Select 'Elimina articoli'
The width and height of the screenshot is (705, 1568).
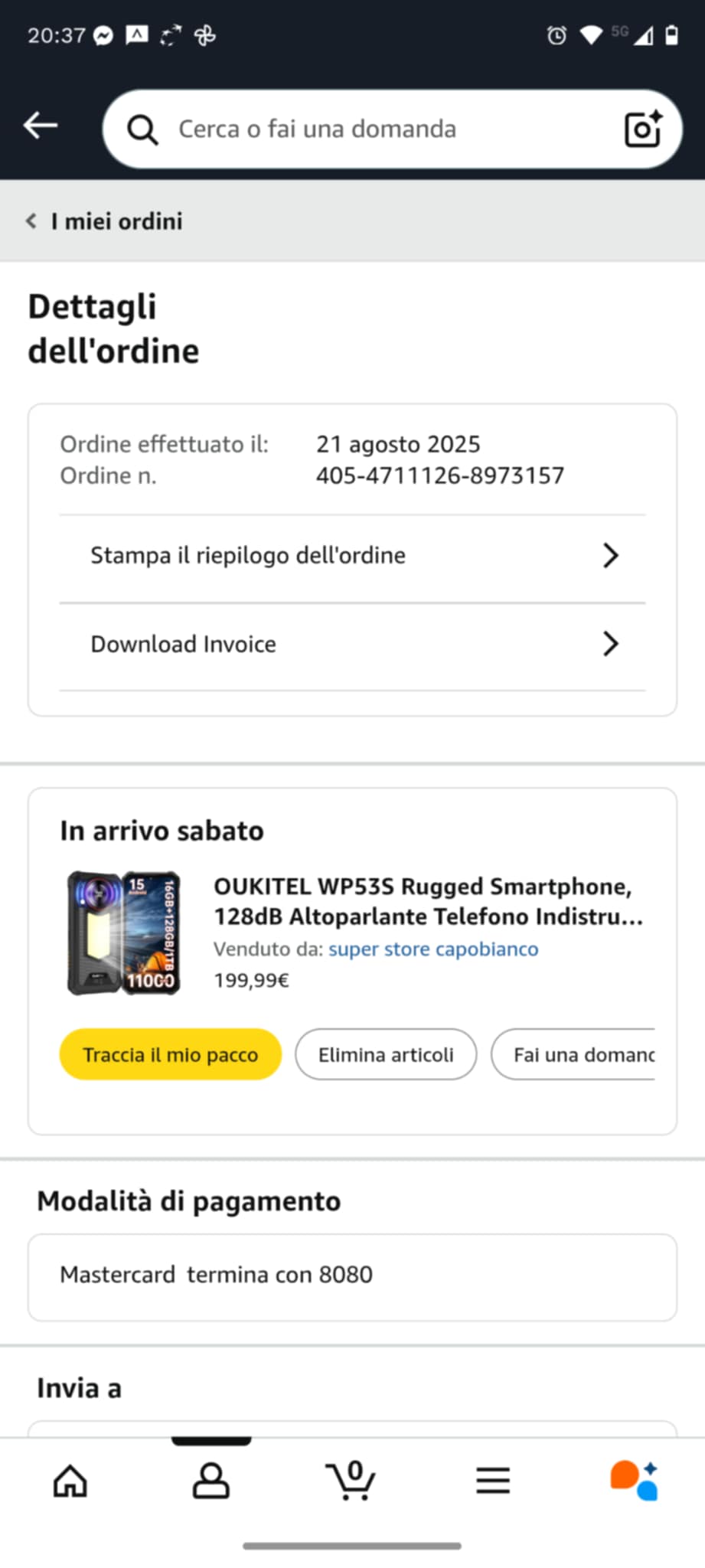coord(386,1055)
